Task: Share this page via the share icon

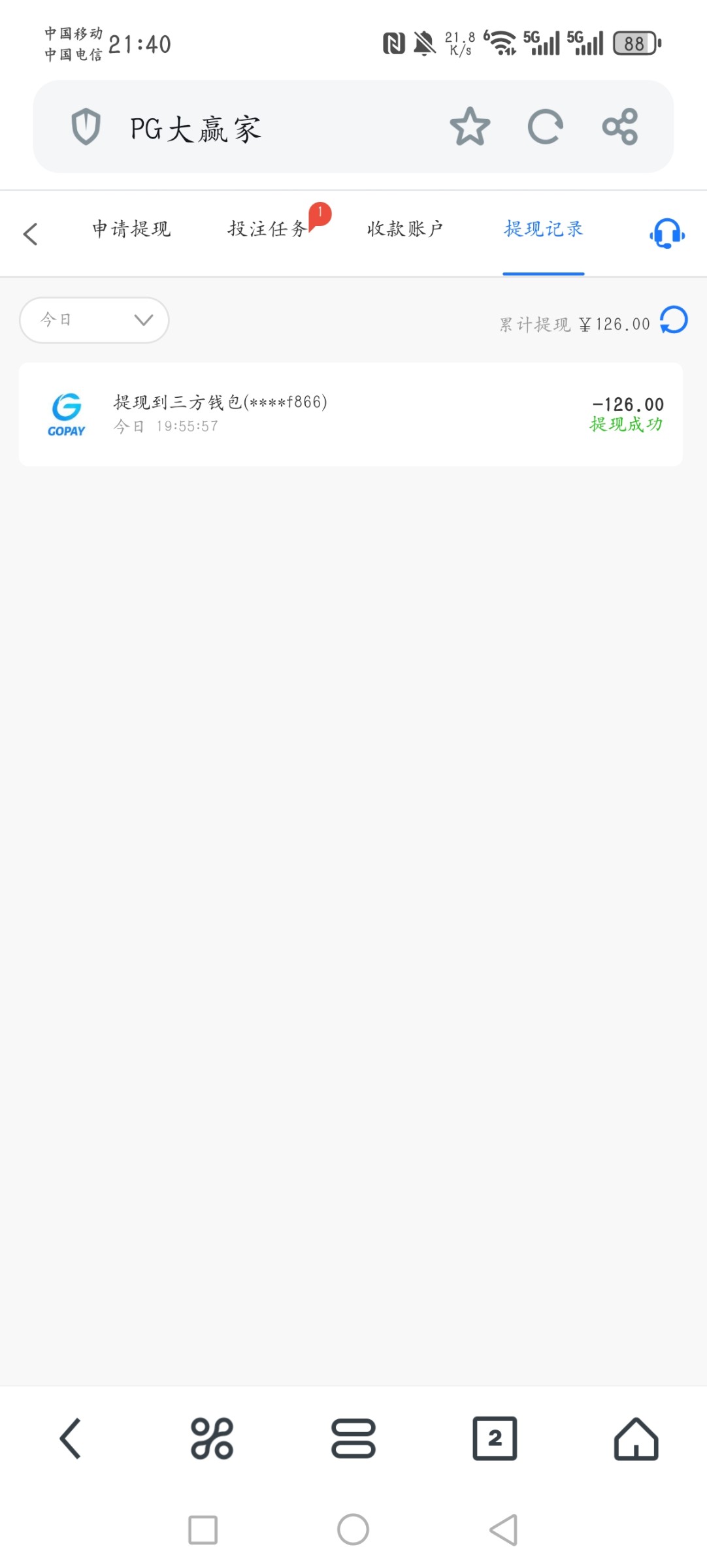Action: [620, 127]
